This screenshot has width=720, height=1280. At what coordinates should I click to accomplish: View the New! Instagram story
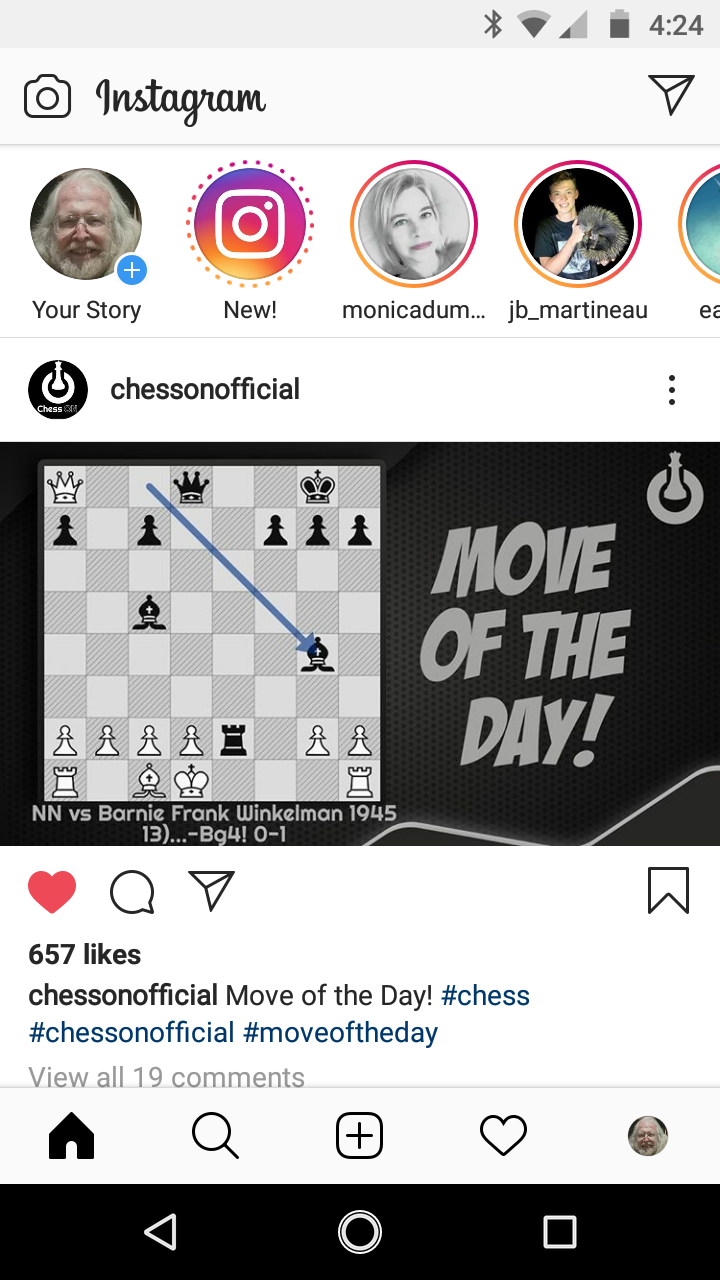(x=250, y=223)
